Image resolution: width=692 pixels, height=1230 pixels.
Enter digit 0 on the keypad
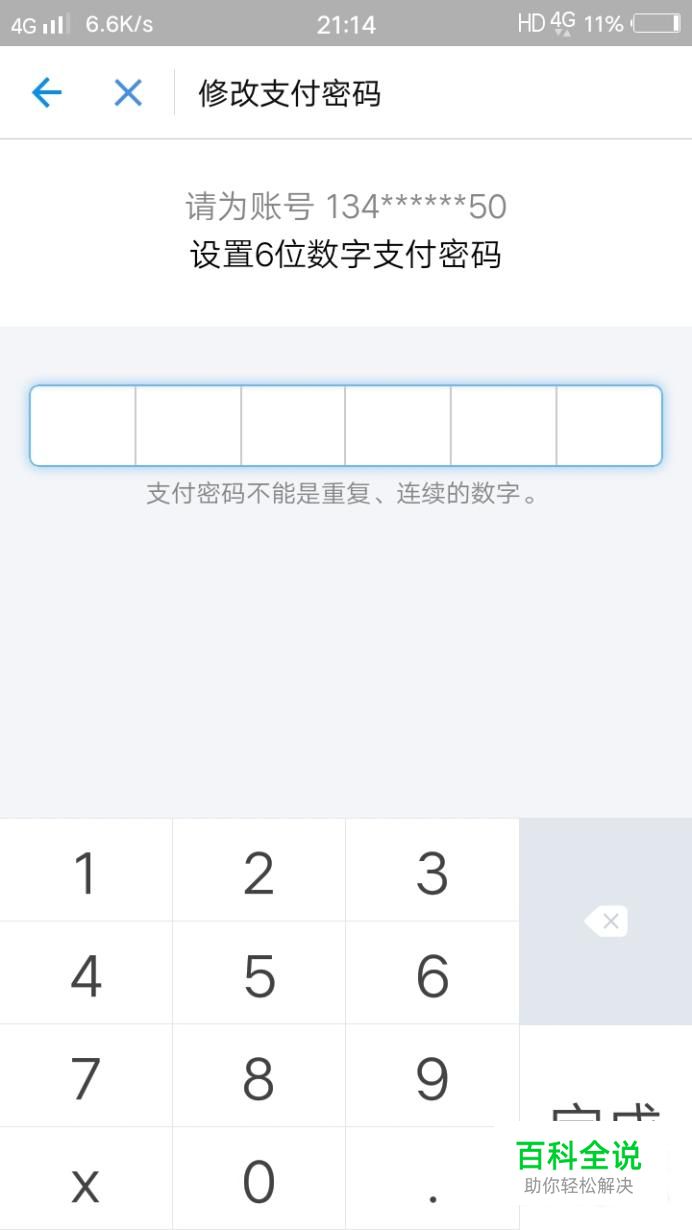point(259,1181)
